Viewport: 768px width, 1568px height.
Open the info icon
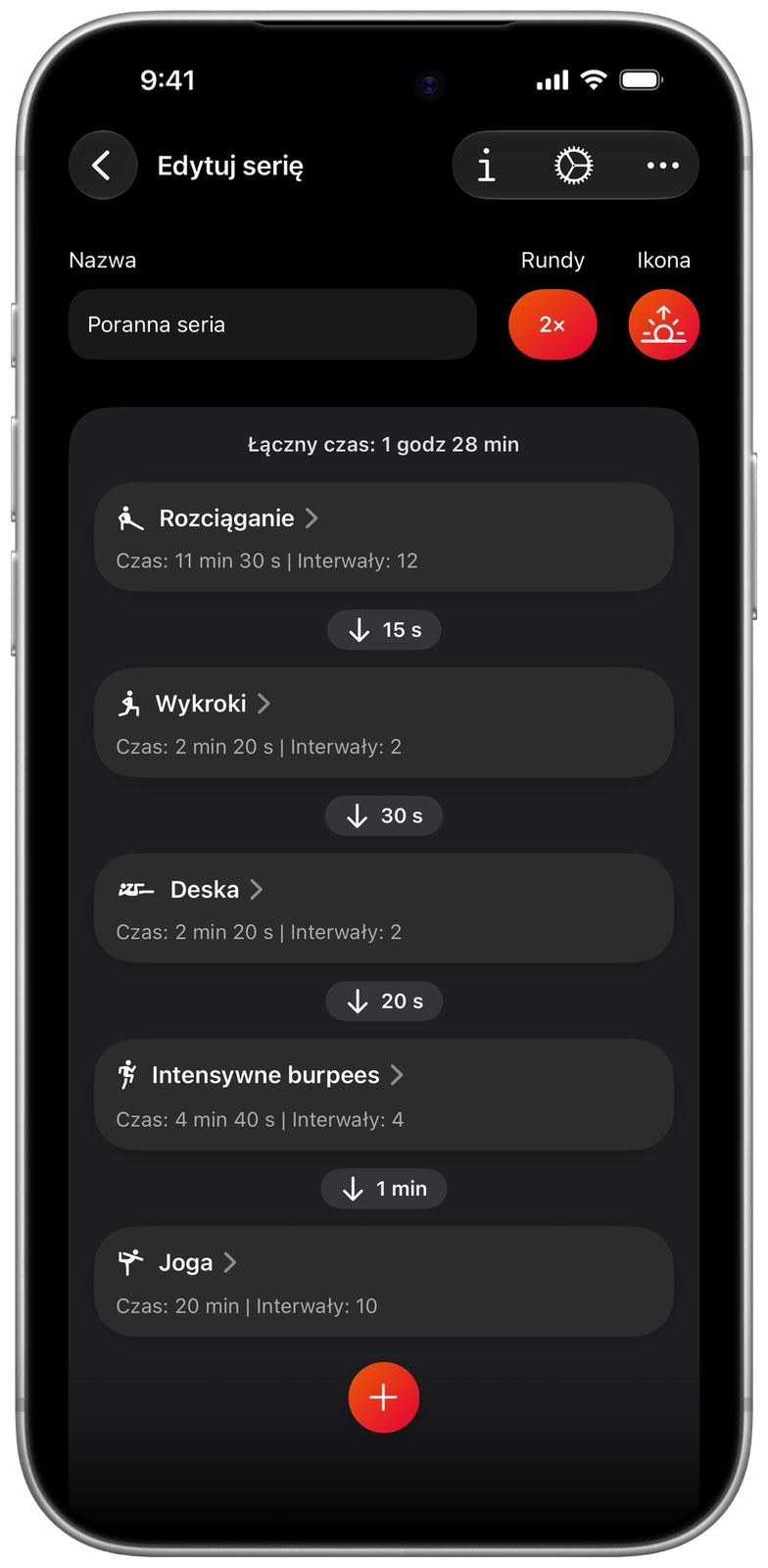point(486,166)
